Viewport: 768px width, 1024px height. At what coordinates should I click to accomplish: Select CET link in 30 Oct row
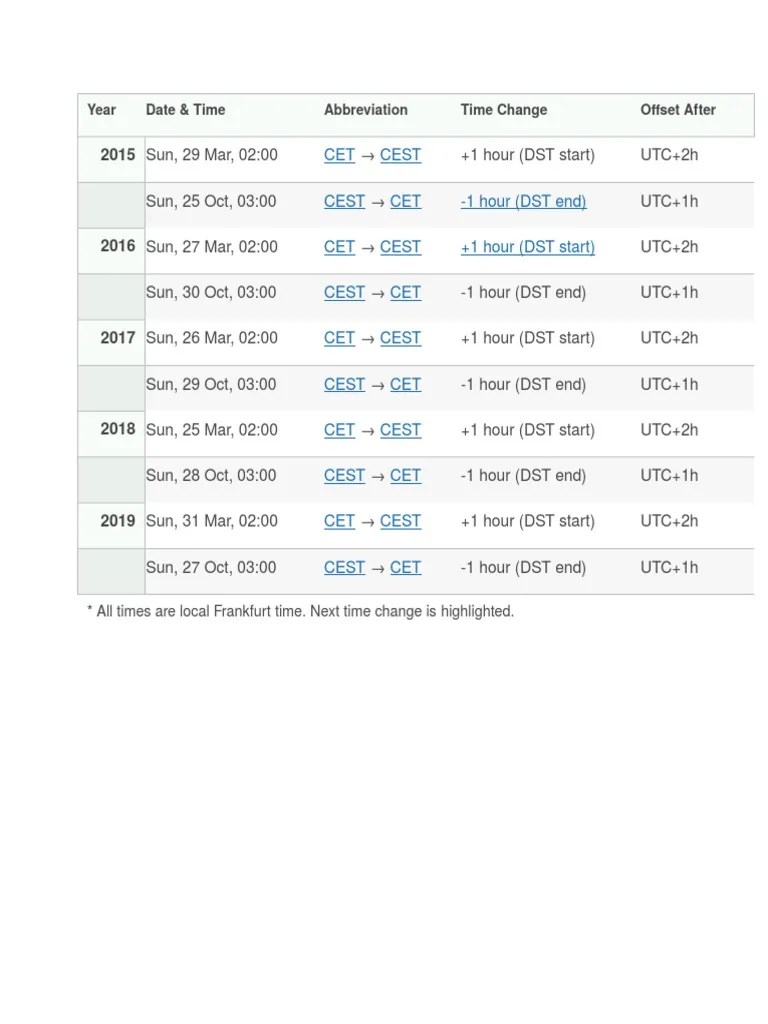(x=406, y=292)
